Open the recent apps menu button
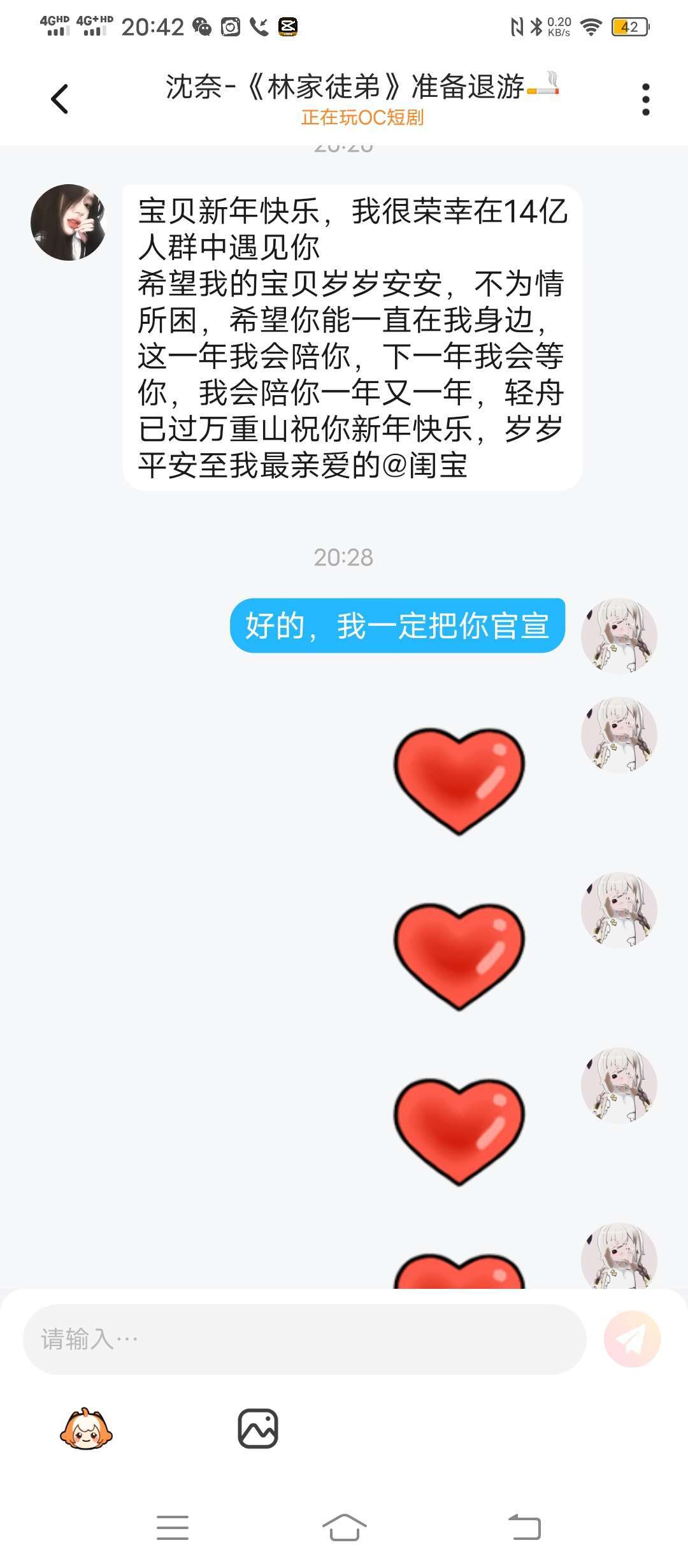 (x=172, y=1527)
